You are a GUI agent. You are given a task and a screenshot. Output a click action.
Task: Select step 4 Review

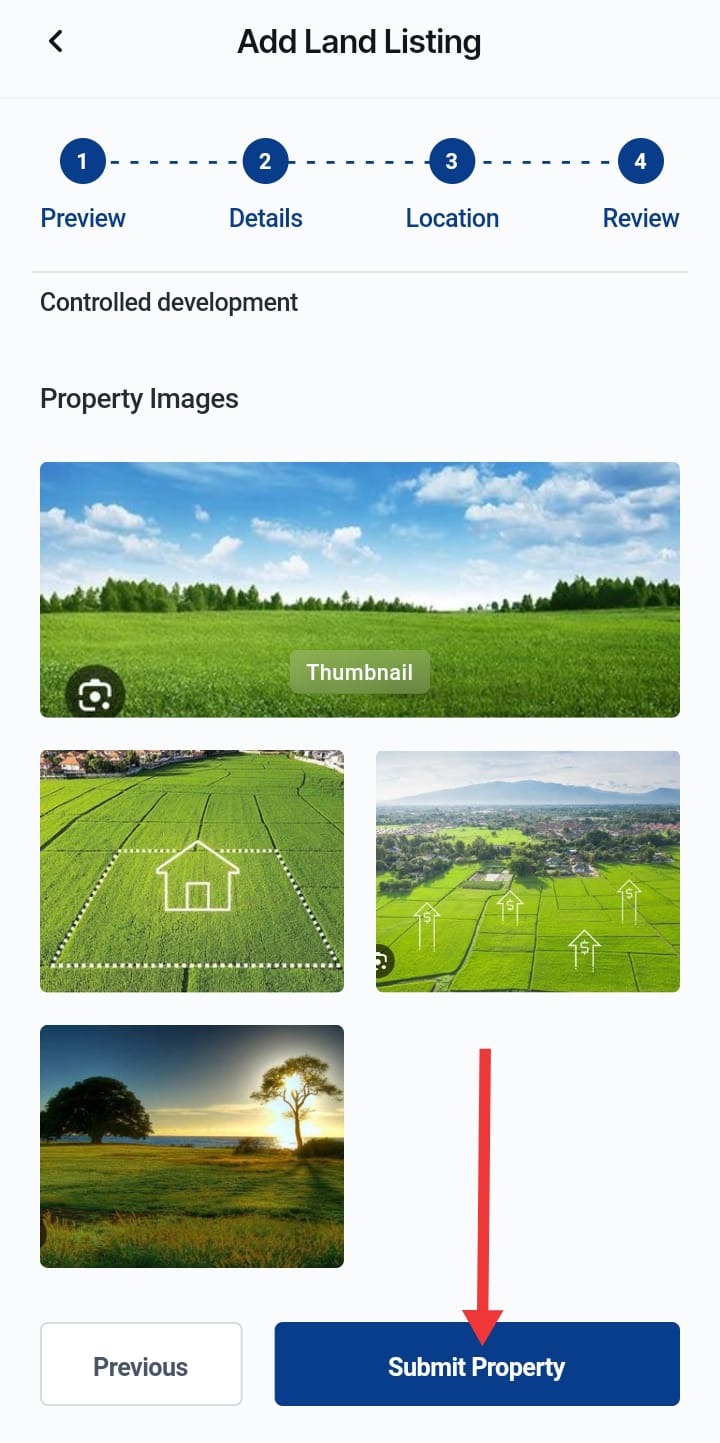(x=640, y=162)
